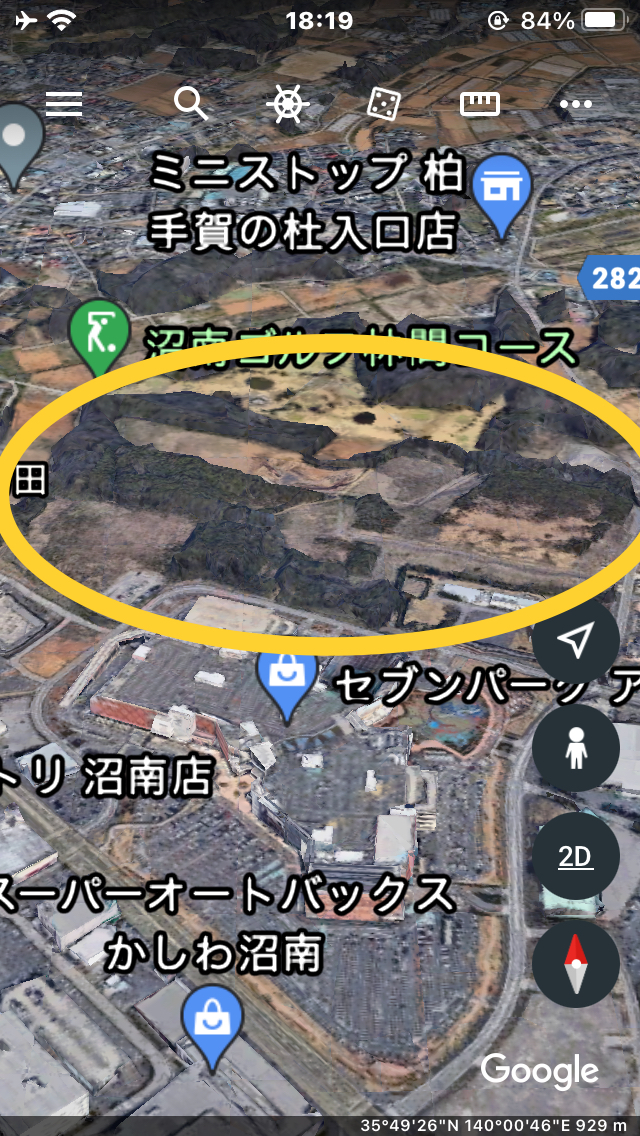
Task: Select the 沼南ゴルフ golf course pin
Action: coord(100,330)
